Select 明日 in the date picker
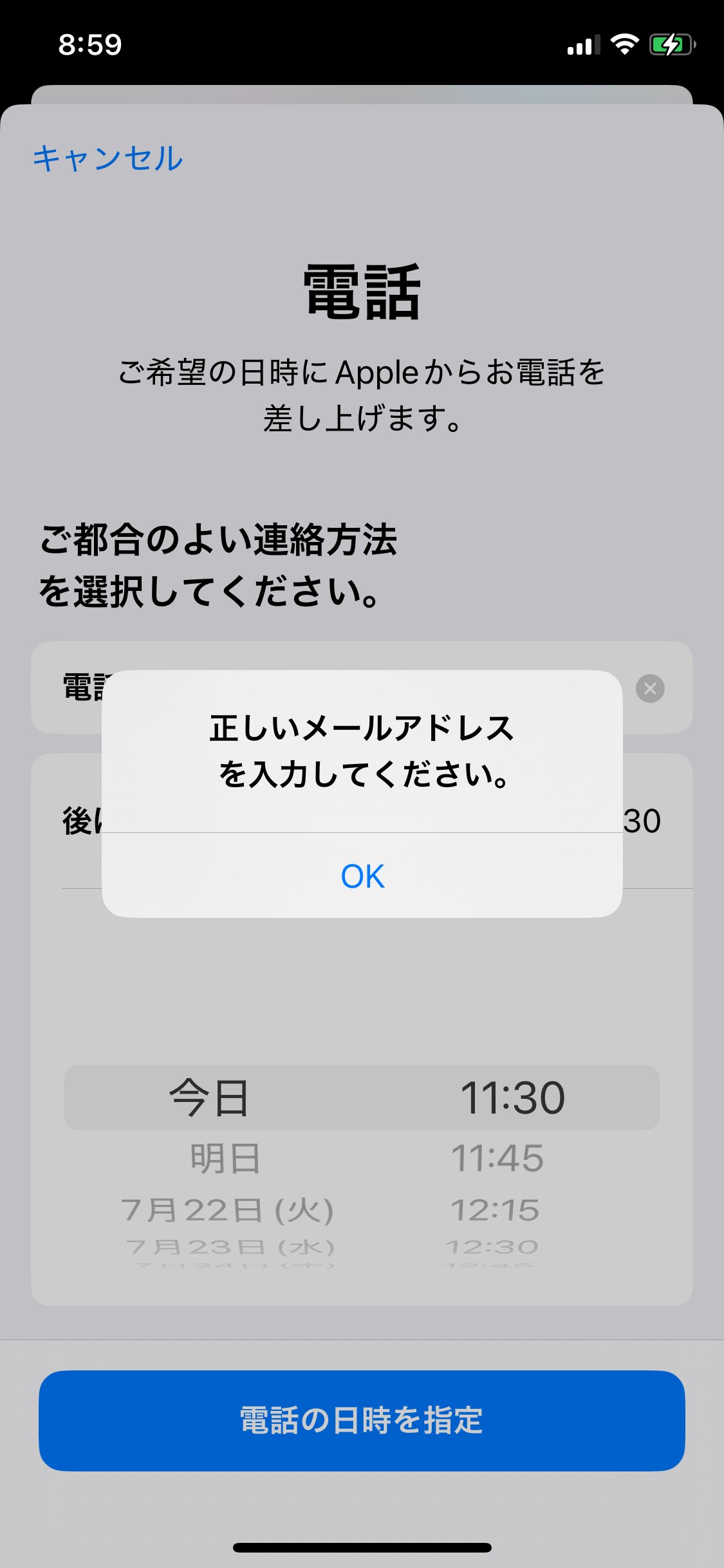Image resolution: width=724 pixels, height=1568 pixels. [x=225, y=1159]
